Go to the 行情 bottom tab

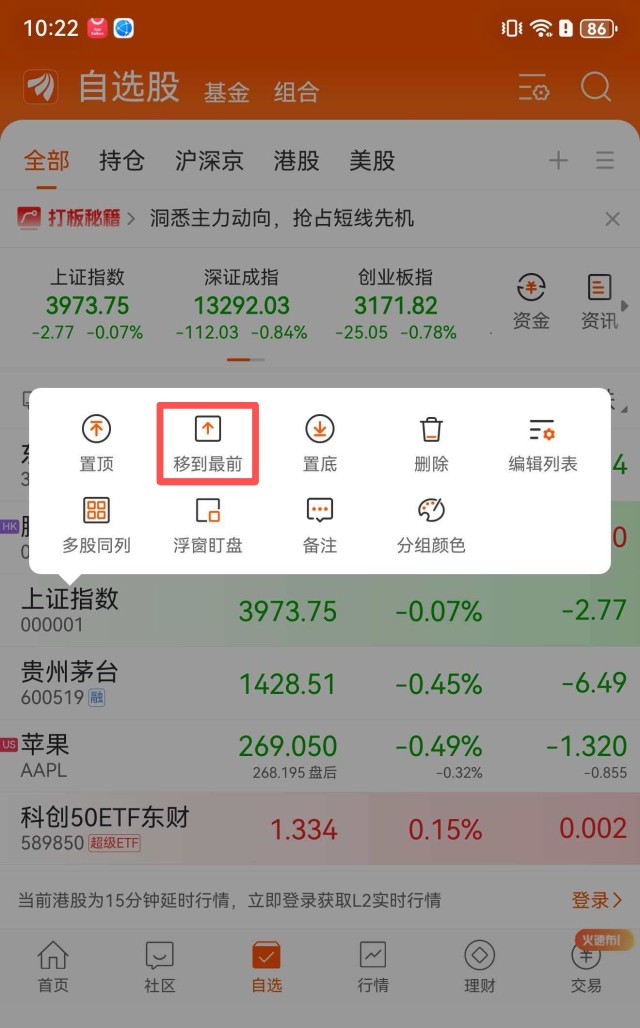click(x=373, y=966)
